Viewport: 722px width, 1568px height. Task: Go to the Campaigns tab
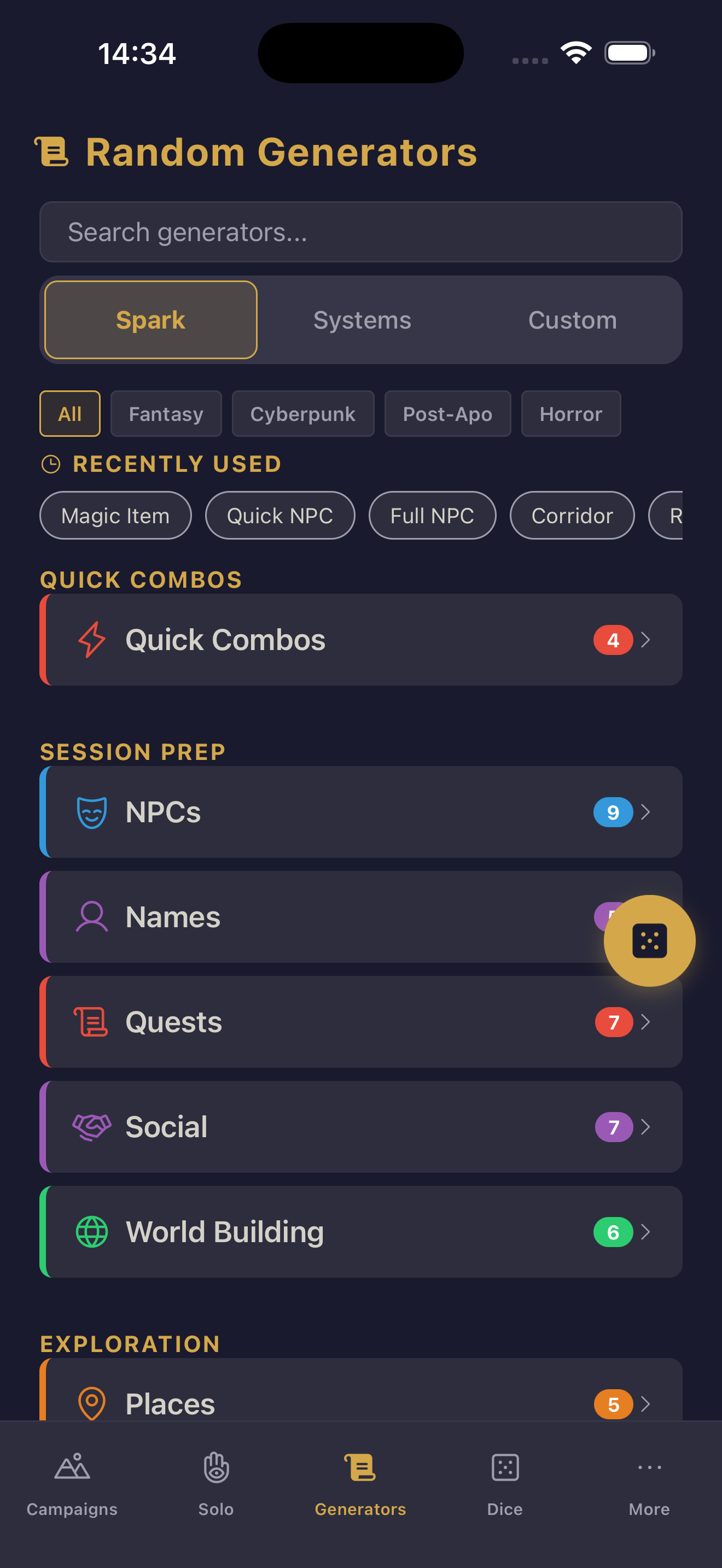coord(72,1483)
